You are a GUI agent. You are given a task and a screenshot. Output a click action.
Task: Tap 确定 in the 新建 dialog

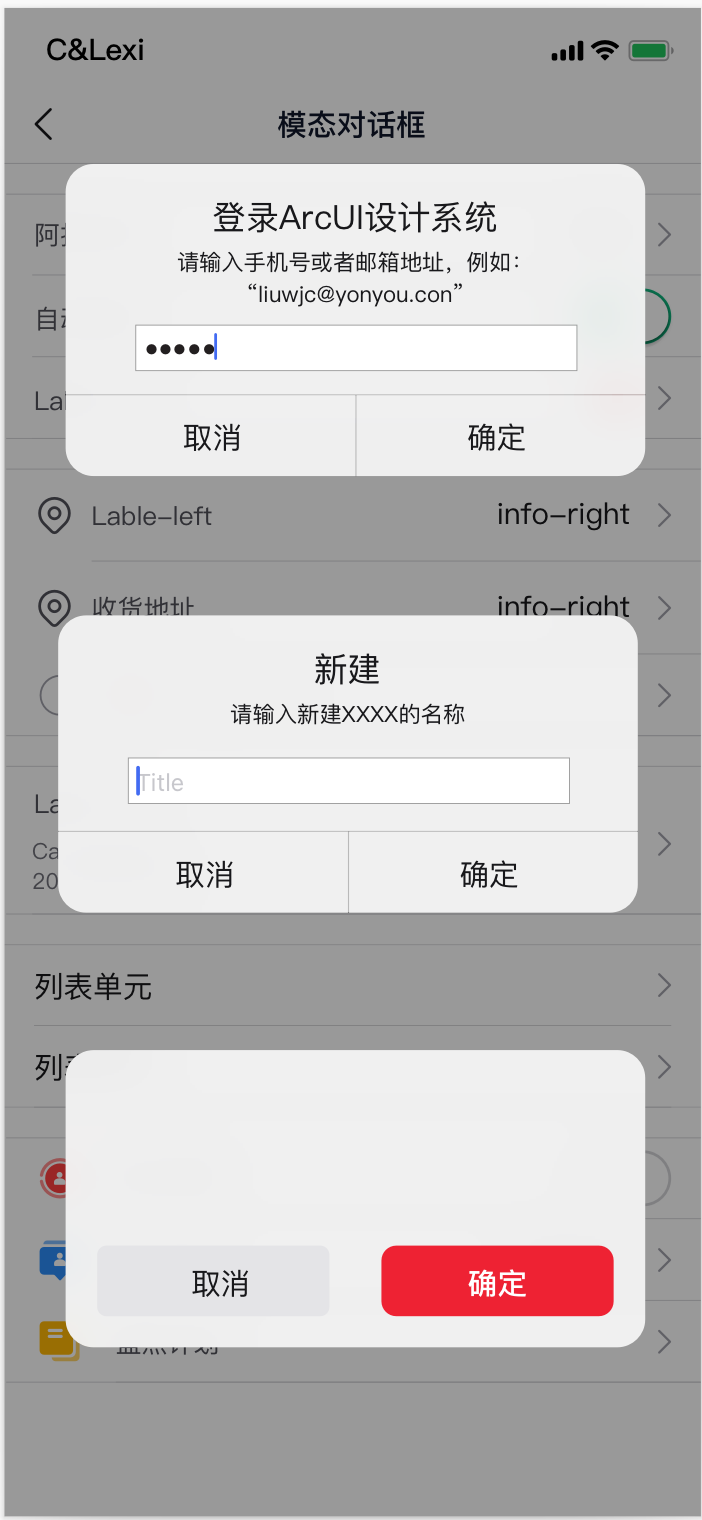pyautogui.click(x=490, y=874)
